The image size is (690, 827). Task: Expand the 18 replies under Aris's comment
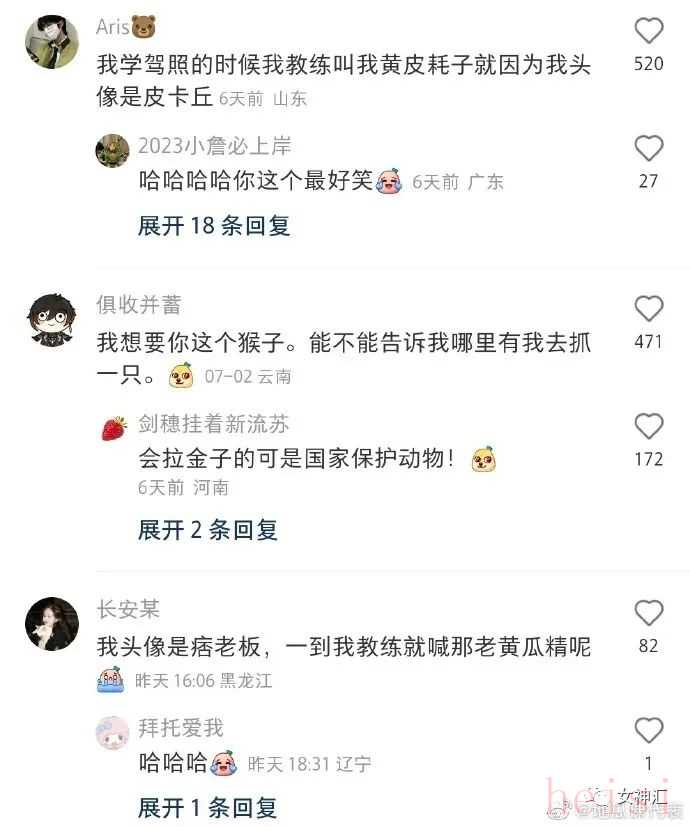pos(214,225)
